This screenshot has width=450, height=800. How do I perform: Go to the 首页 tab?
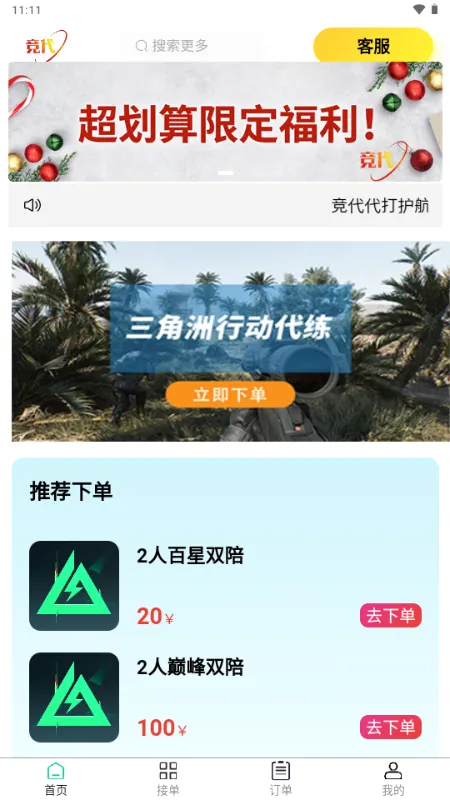click(56, 779)
